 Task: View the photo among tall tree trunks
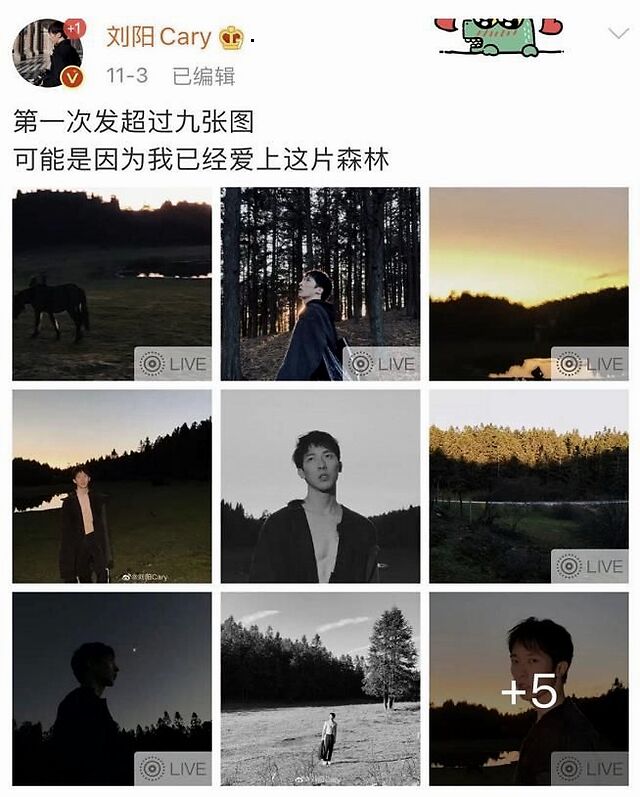pos(320,284)
